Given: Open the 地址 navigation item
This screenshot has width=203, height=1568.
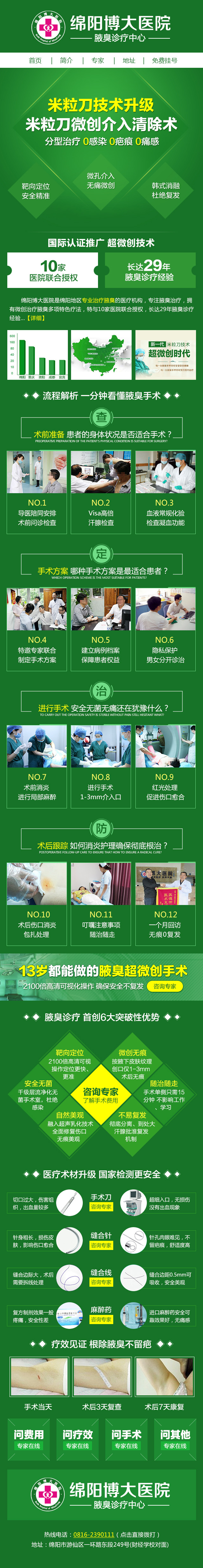Looking at the screenshot, I should click(x=129, y=60).
